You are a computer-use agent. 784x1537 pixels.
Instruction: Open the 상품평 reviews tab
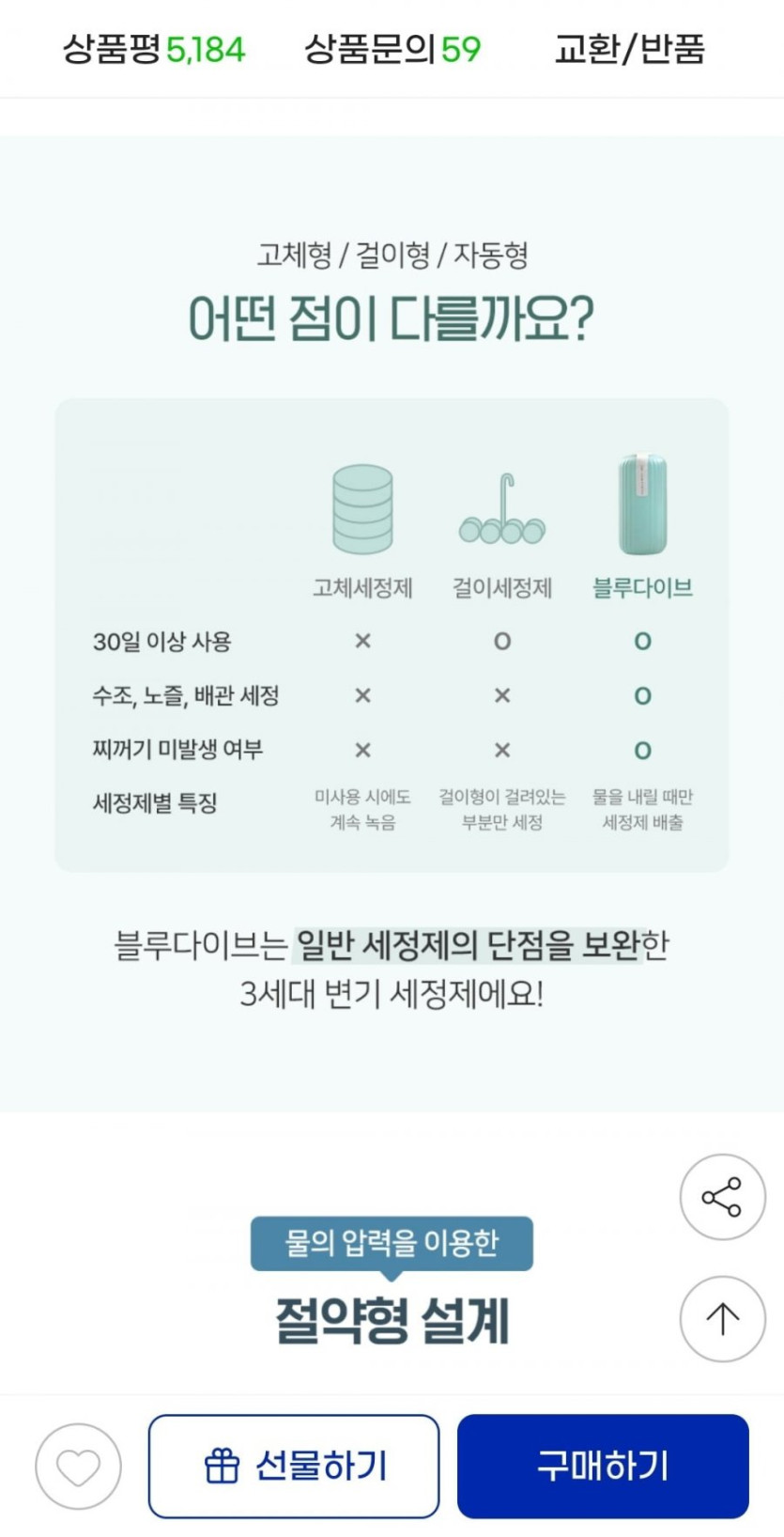click(153, 49)
